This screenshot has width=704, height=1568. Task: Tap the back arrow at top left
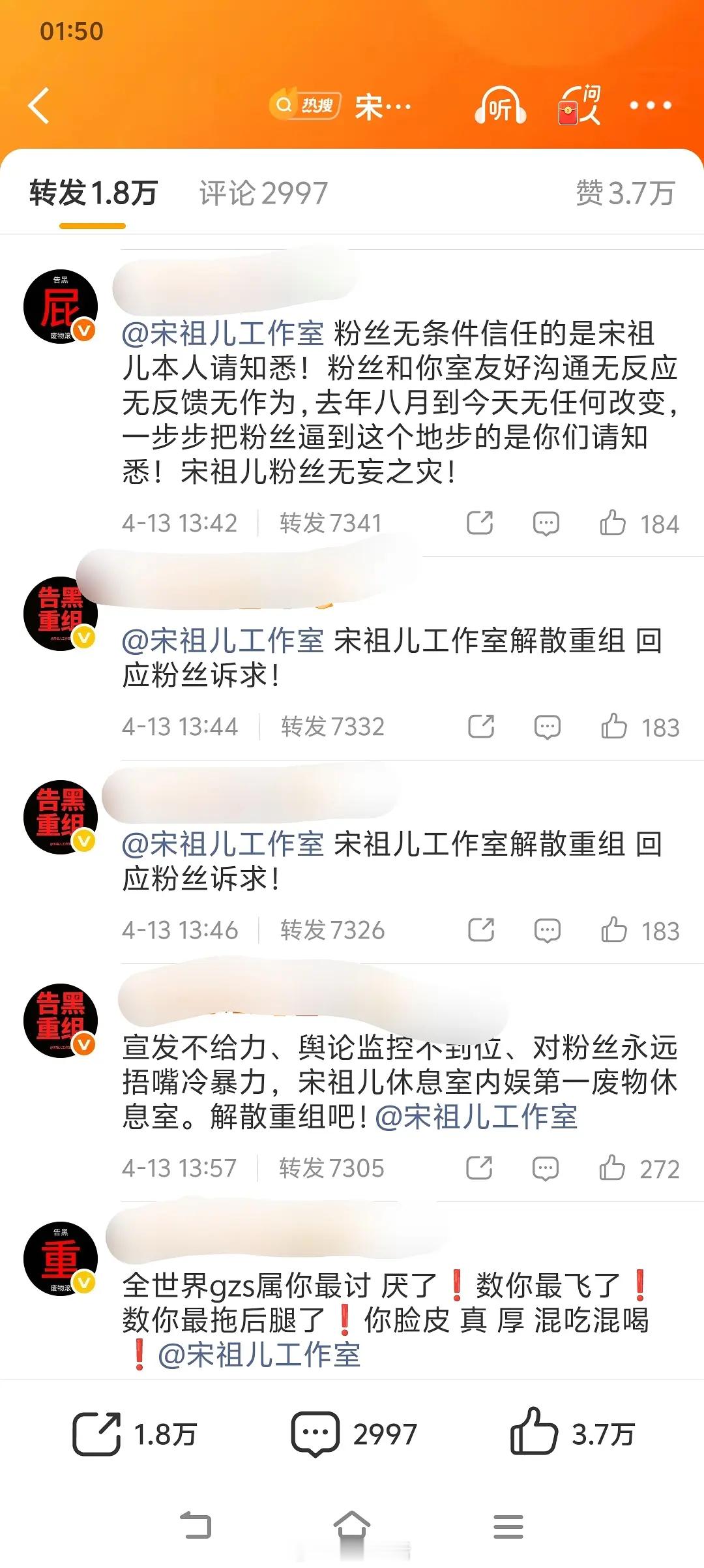tap(40, 104)
